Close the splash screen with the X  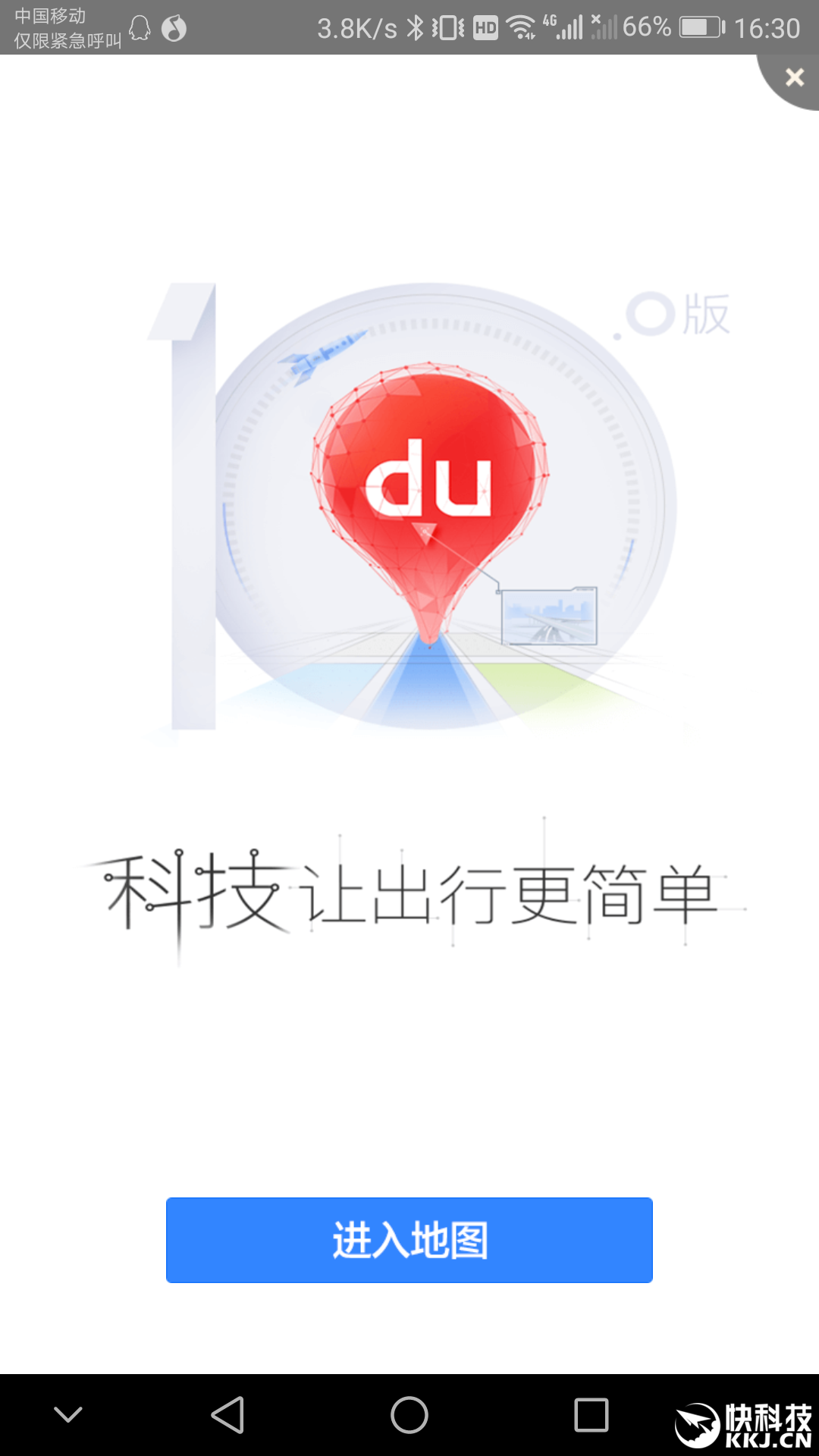(x=794, y=77)
